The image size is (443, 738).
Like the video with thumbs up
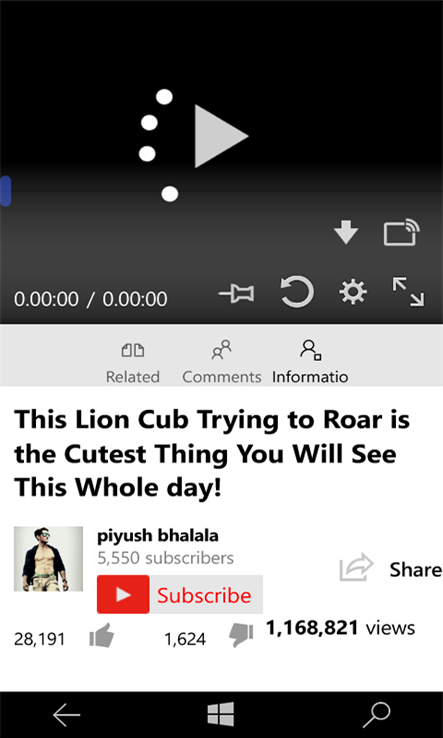click(101, 635)
